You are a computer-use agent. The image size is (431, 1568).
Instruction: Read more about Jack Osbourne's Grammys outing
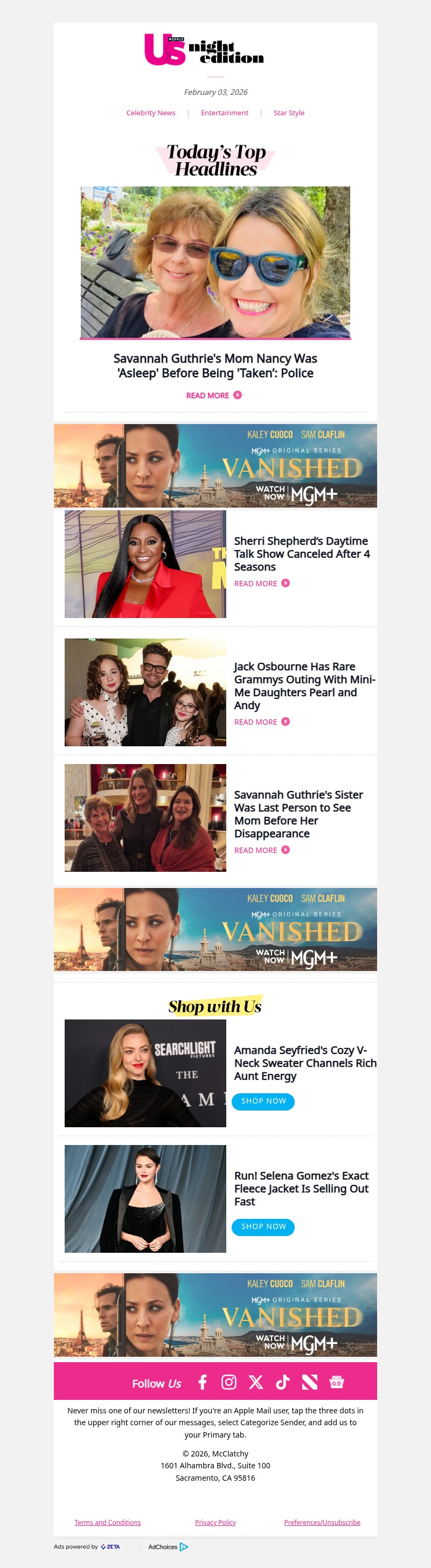pyautogui.click(x=261, y=722)
